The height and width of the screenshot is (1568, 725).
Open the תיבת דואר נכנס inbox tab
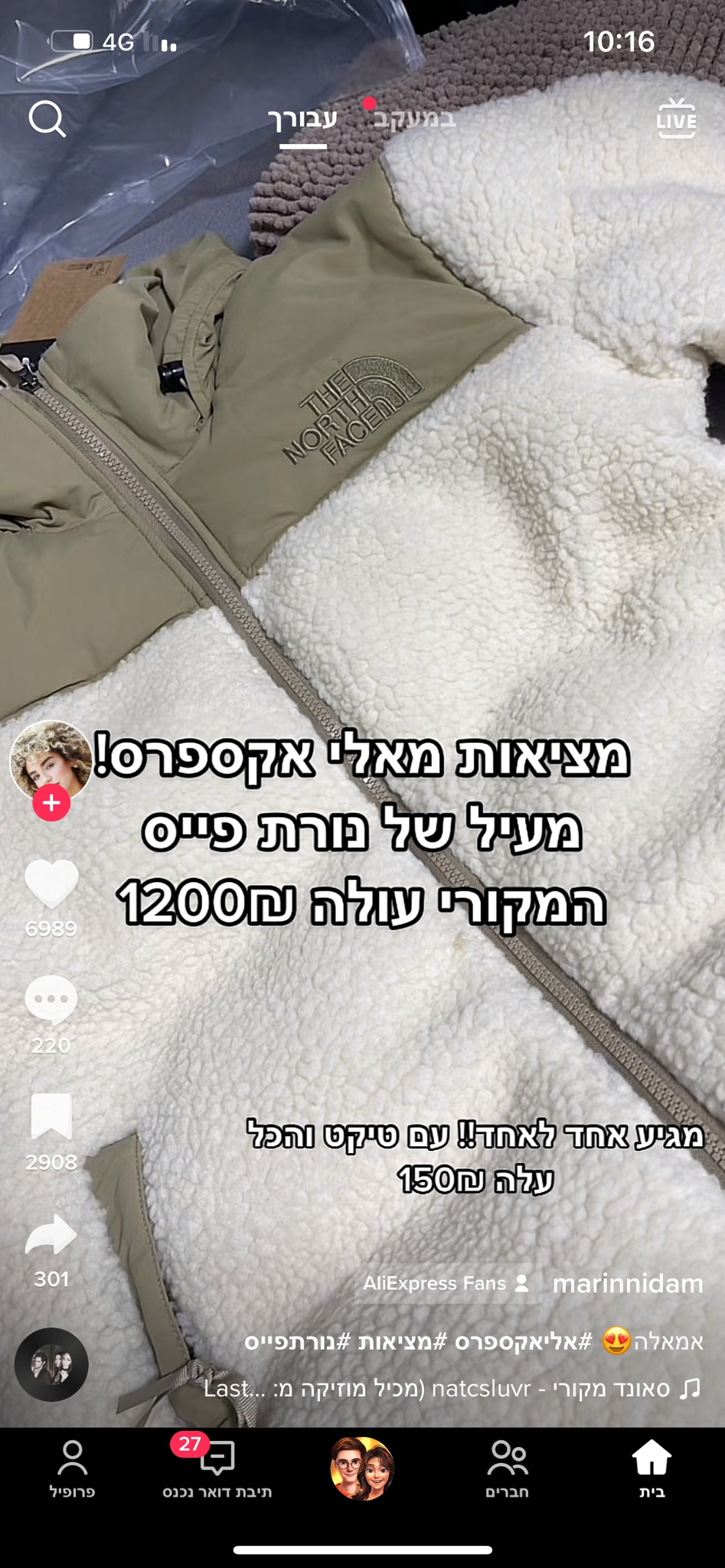pos(217,1468)
